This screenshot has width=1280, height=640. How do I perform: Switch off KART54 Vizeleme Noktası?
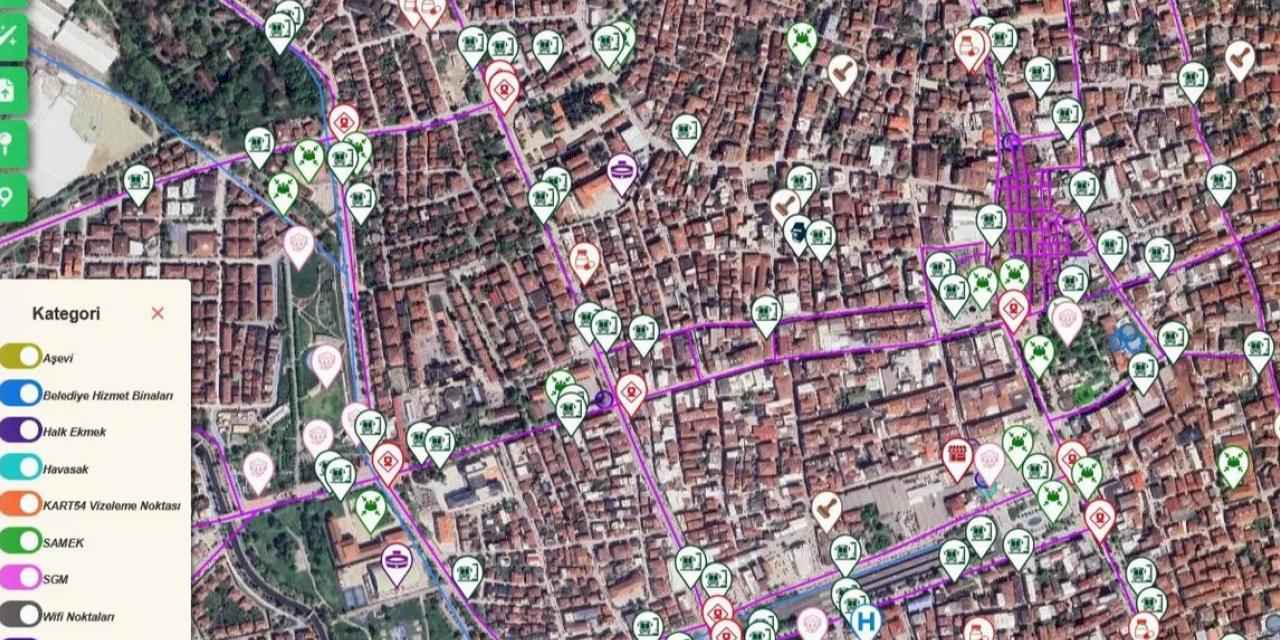20,505
